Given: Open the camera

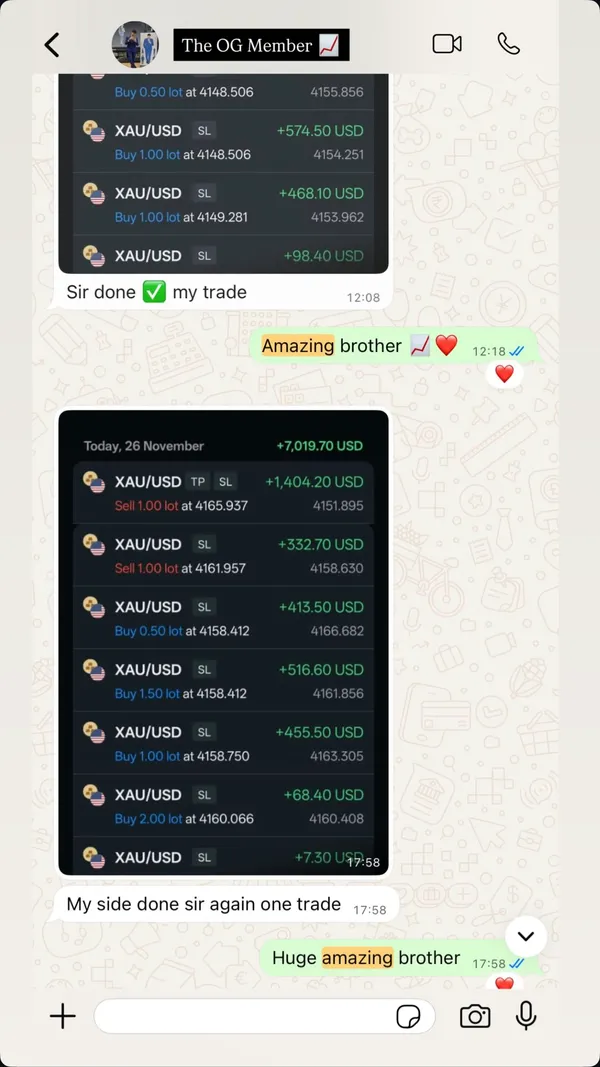Looking at the screenshot, I should pos(475,1017).
